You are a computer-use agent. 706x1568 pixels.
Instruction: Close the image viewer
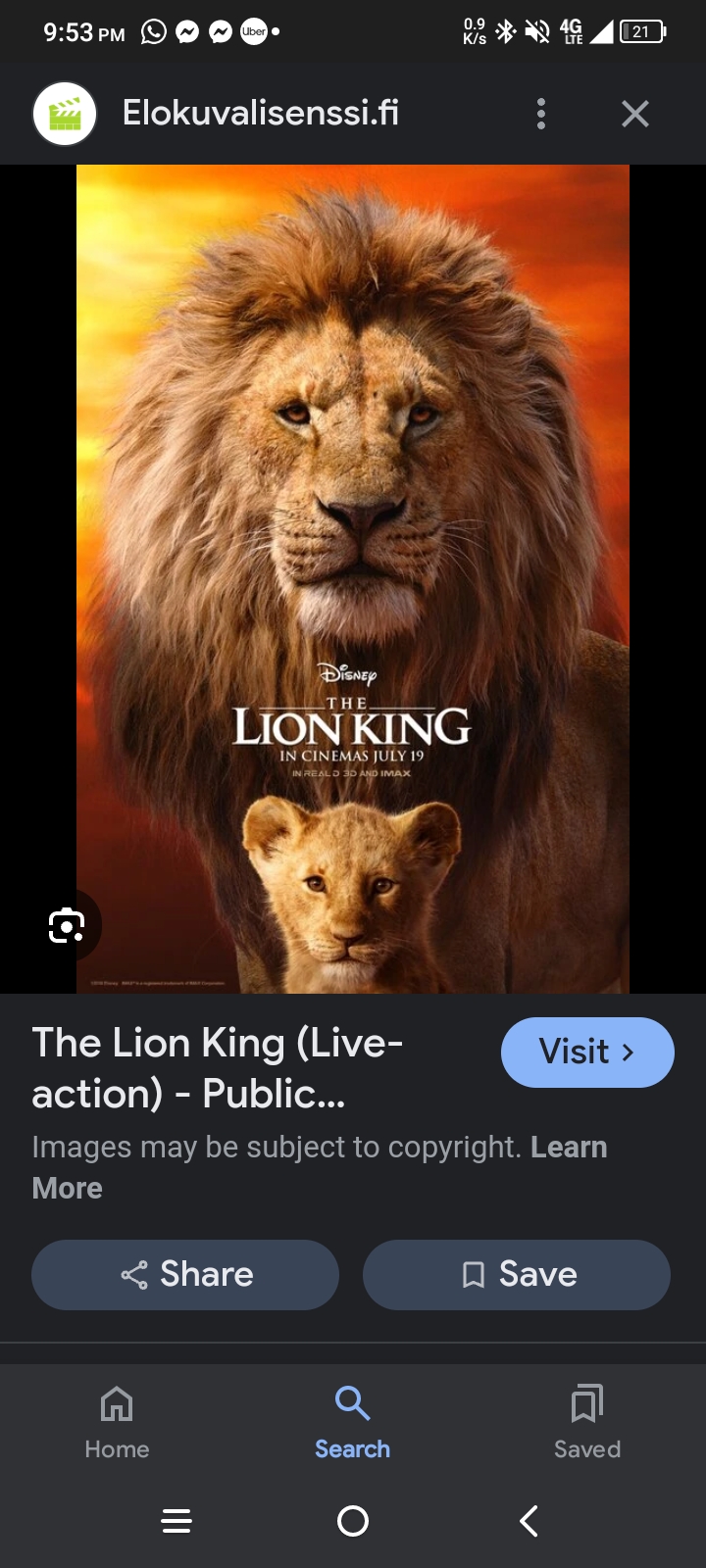tap(635, 114)
